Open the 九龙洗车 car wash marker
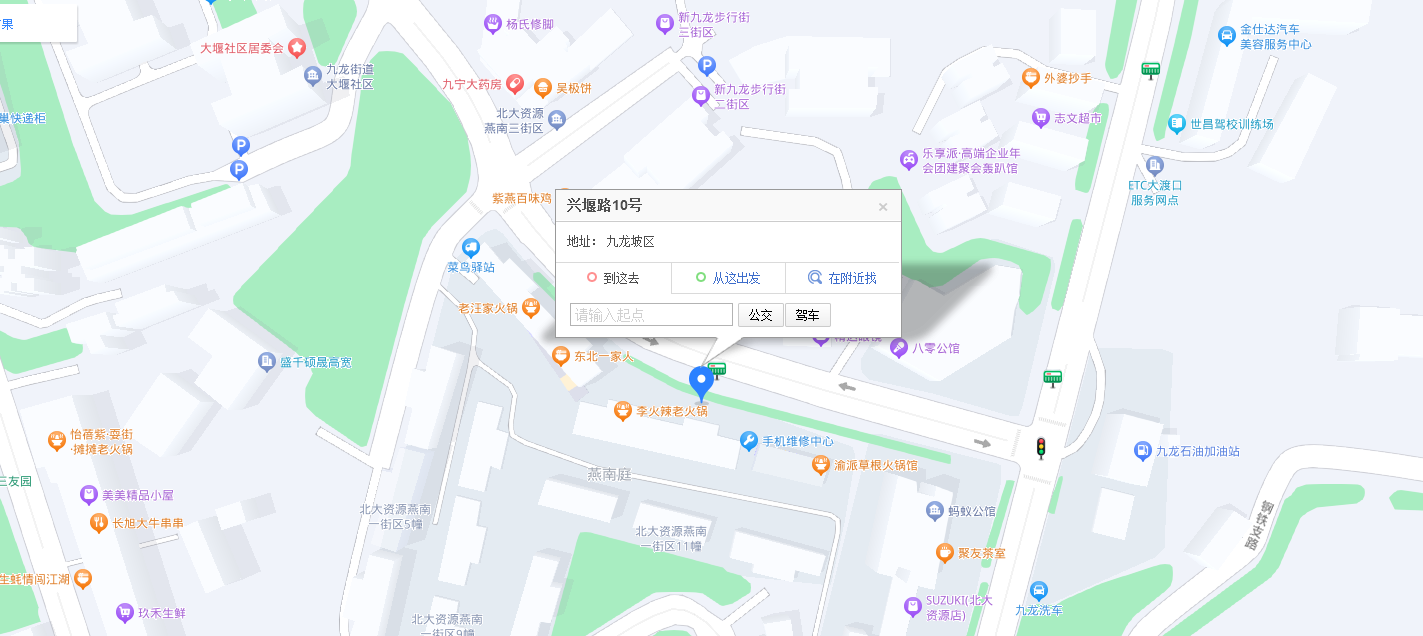Screen dimensions: 1423x636 [x=1039, y=591]
